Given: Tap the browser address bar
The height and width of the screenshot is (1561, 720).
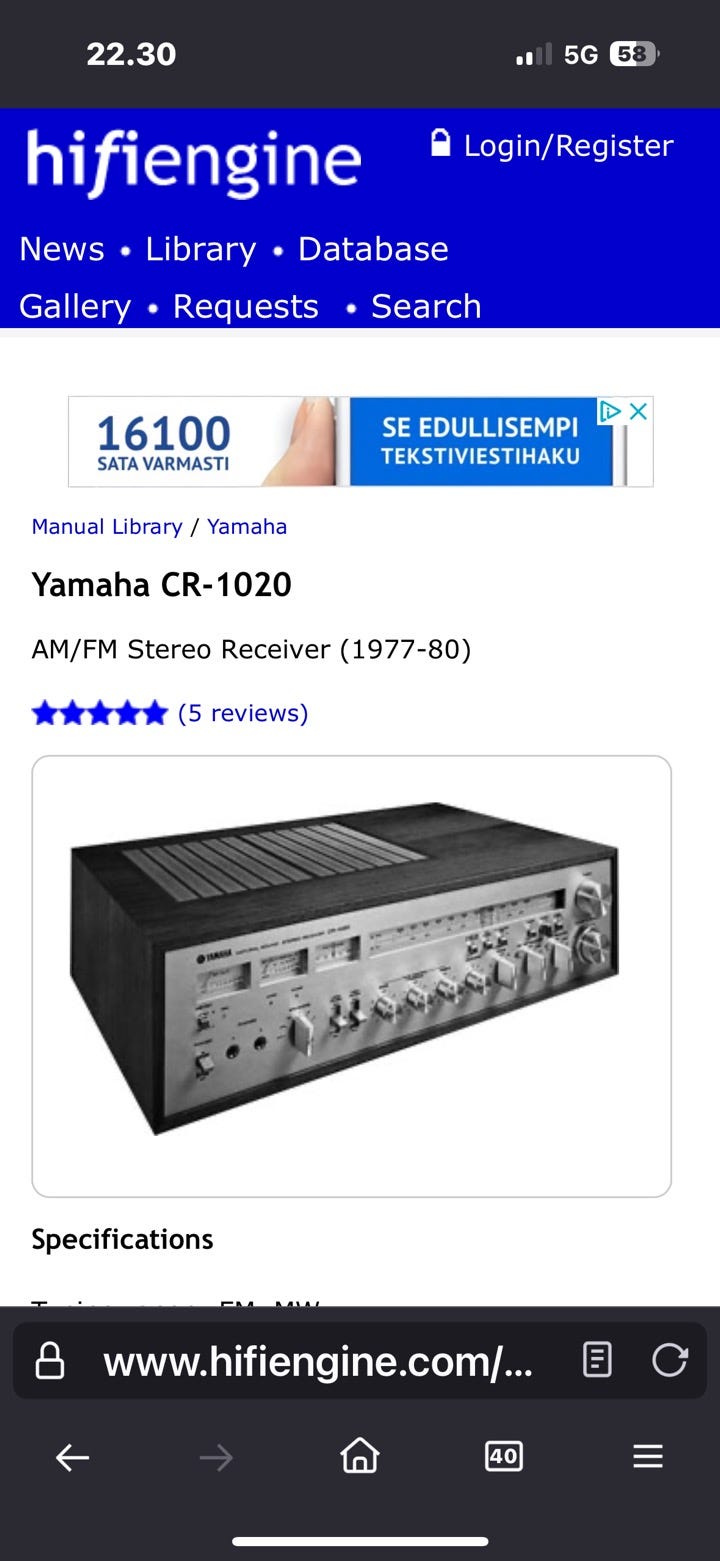Looking at the screenshot, I should [318, 1361].
